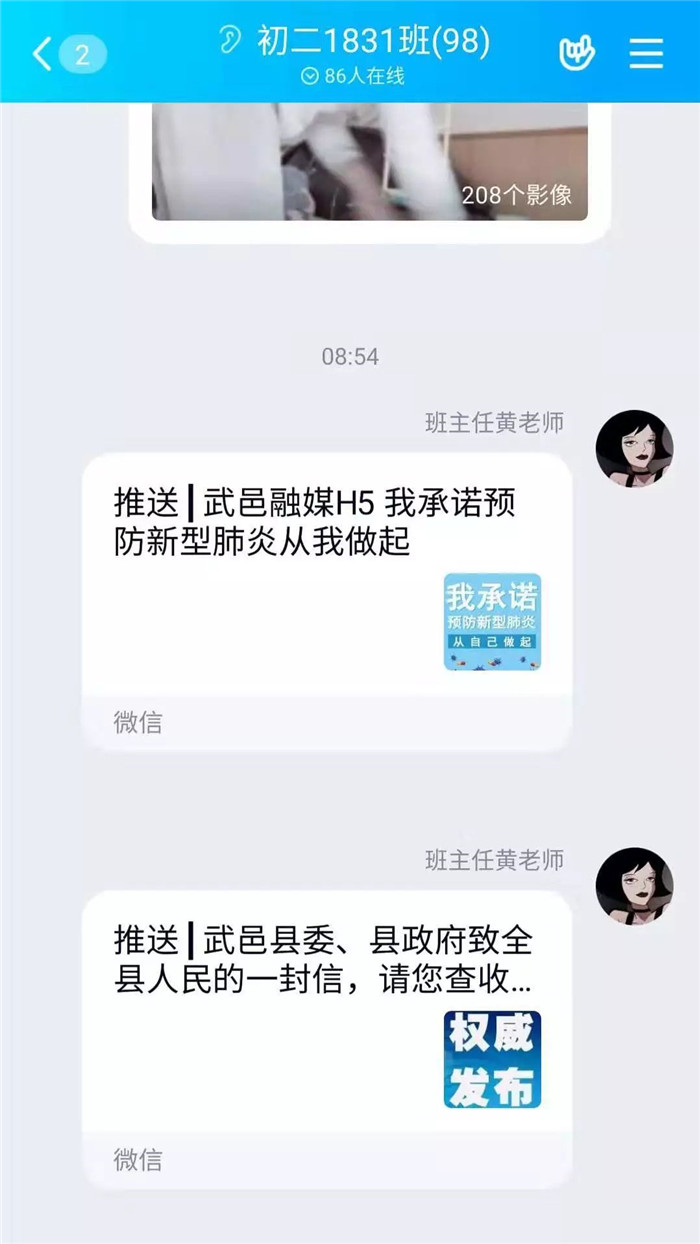Open the hand gesture icon in header
Image resolution: width=700 pixels, height=1244 pixels.
click(576, 53)
